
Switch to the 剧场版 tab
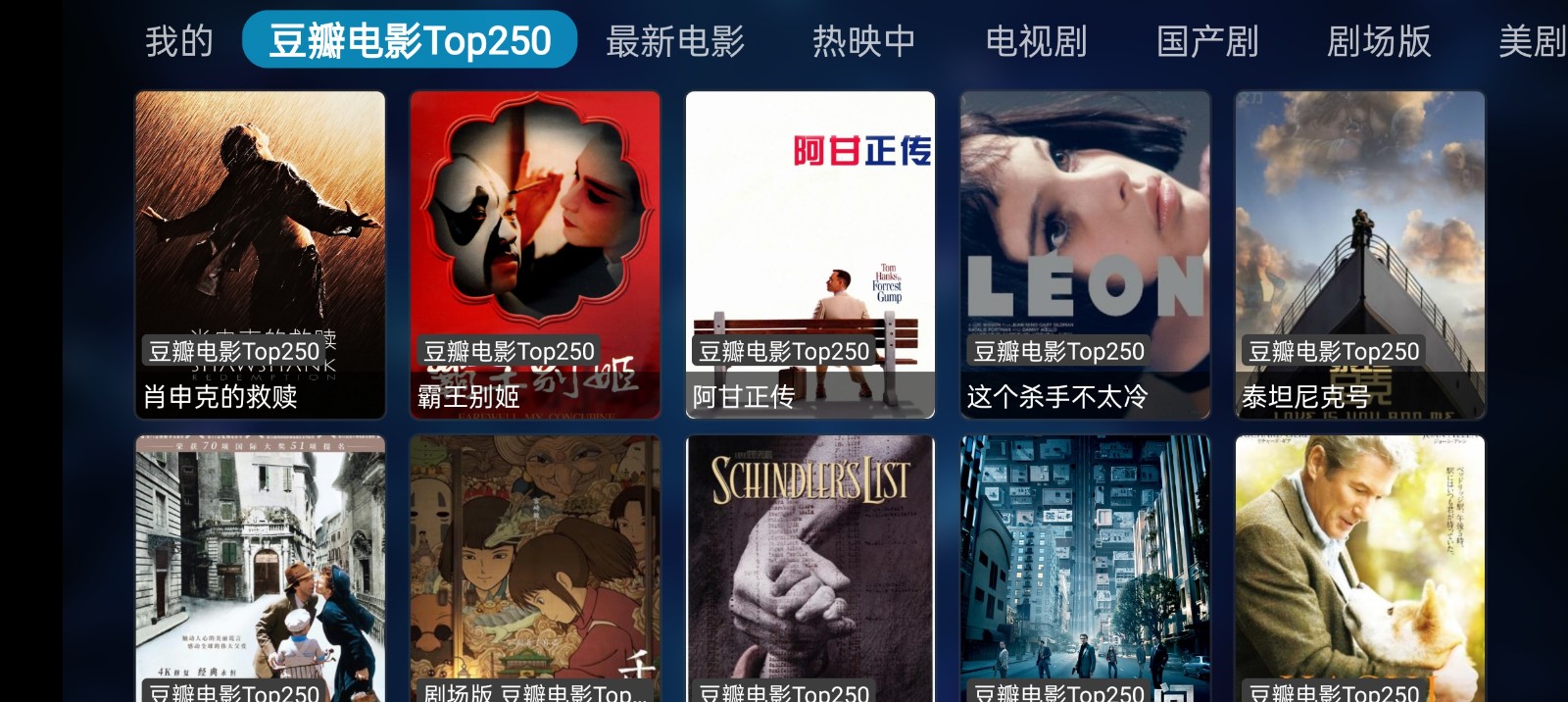(x=1379, y=41)
